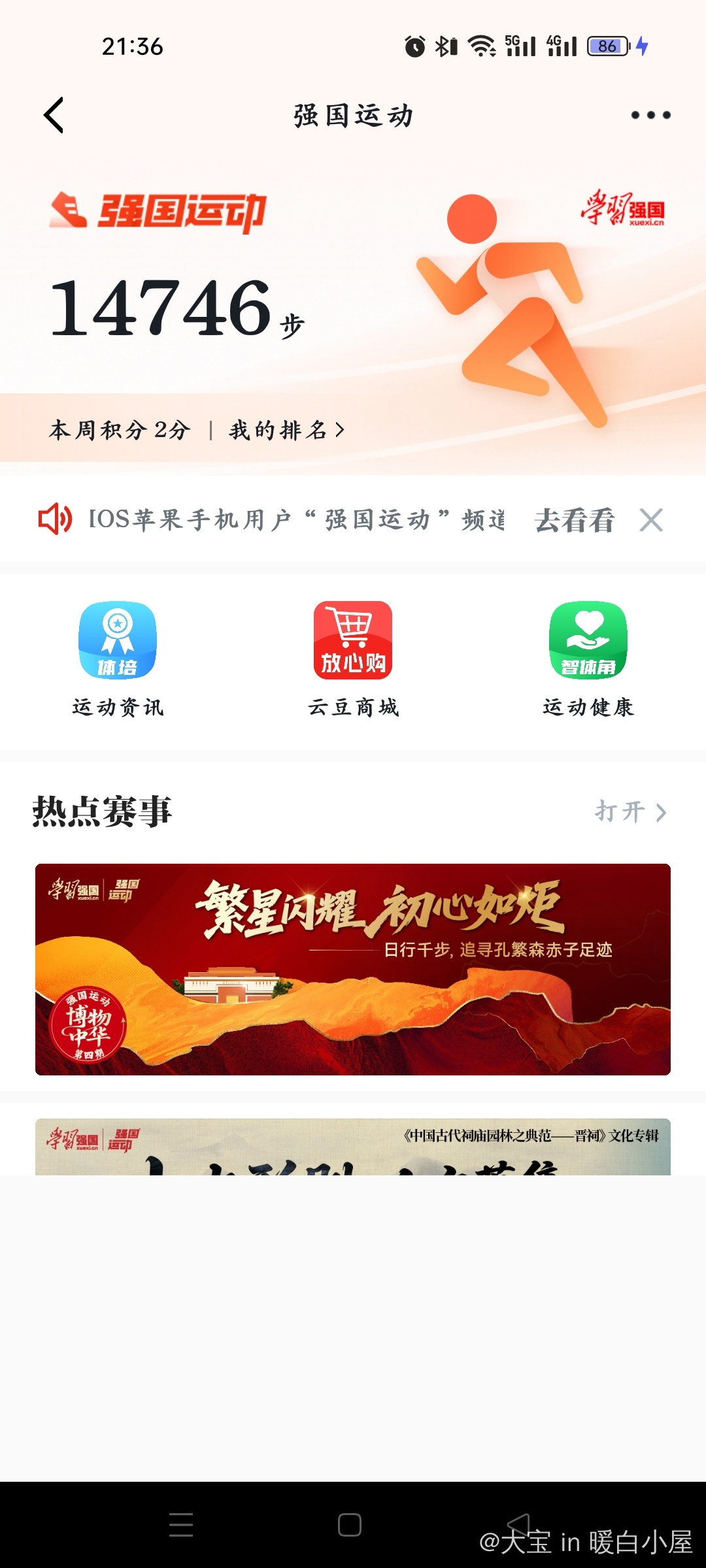Screen dimensions: 706x1568
Task: Open the 晋祠 文化专辑 event banner
Action: pos(353,1147)
